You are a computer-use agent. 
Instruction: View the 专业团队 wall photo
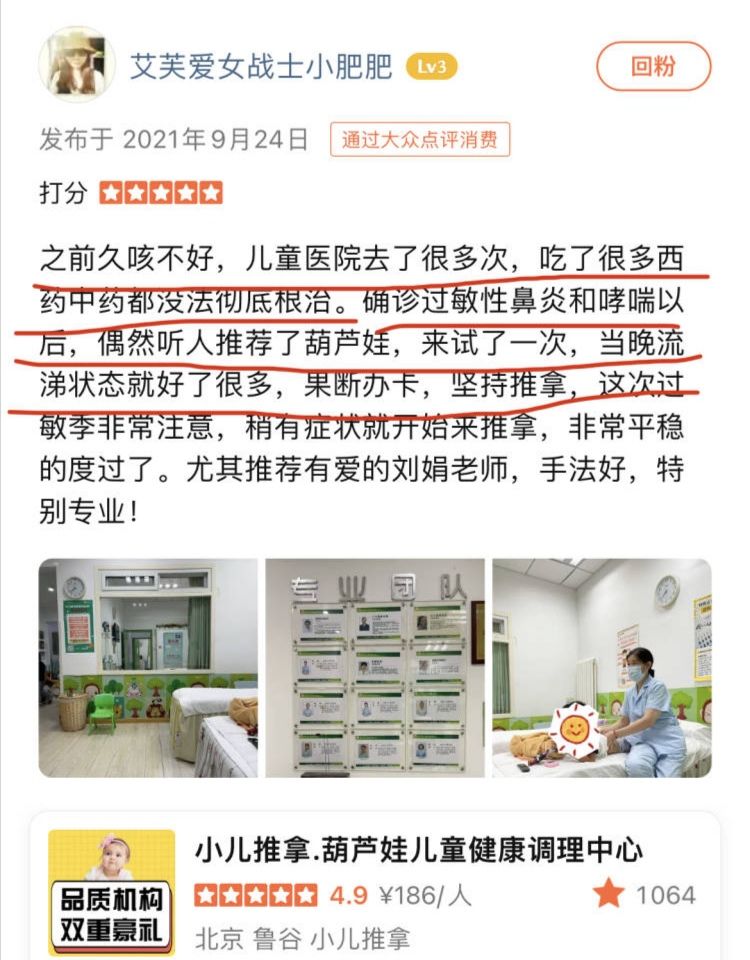tap(374, 668)
